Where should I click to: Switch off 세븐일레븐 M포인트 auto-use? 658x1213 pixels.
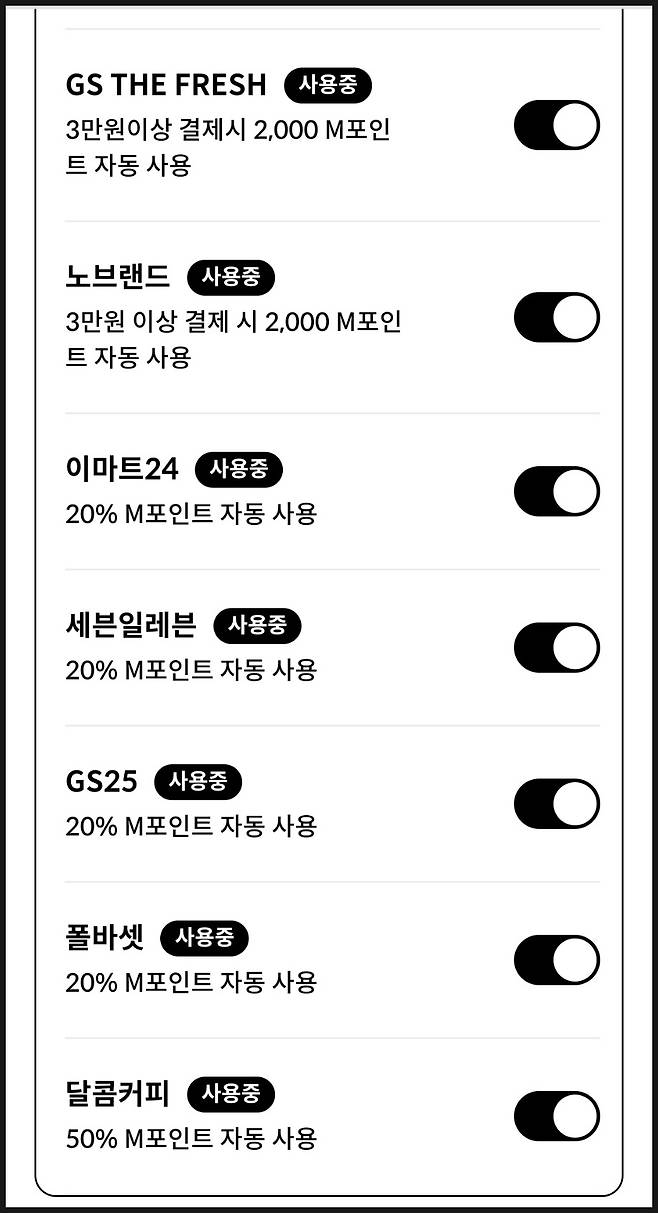556,647
